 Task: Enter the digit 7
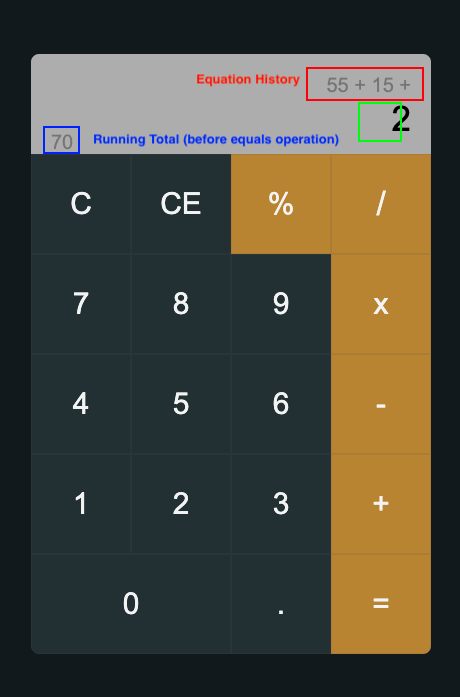[x=81, y=304]
